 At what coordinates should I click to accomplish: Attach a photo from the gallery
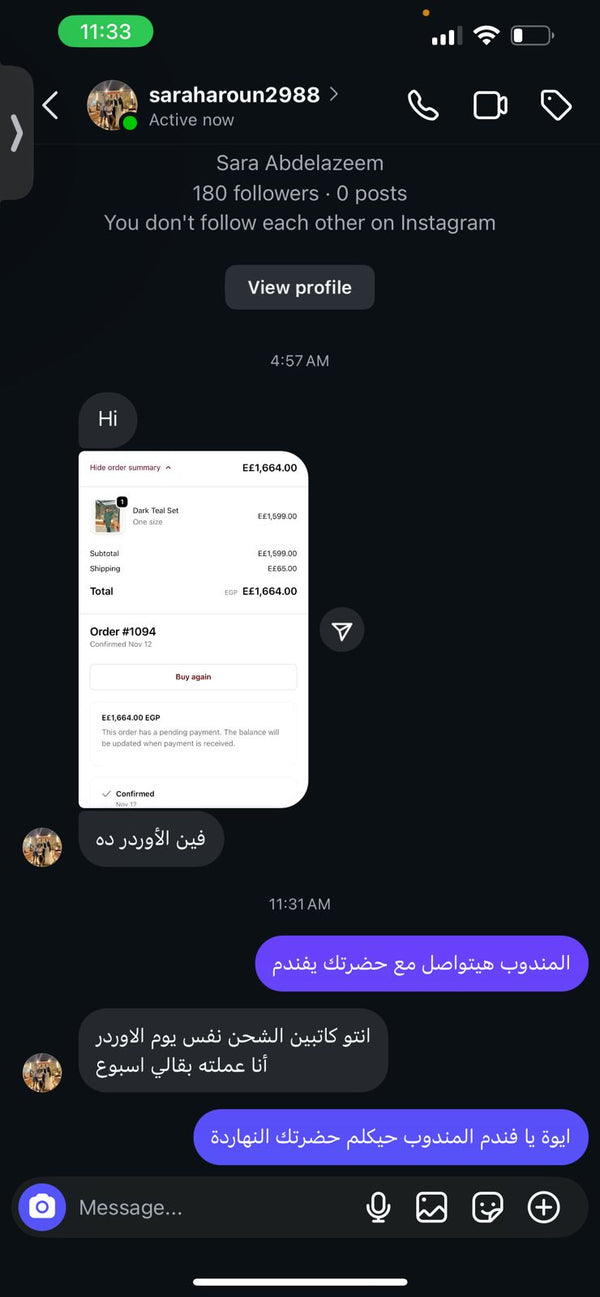432,1207
